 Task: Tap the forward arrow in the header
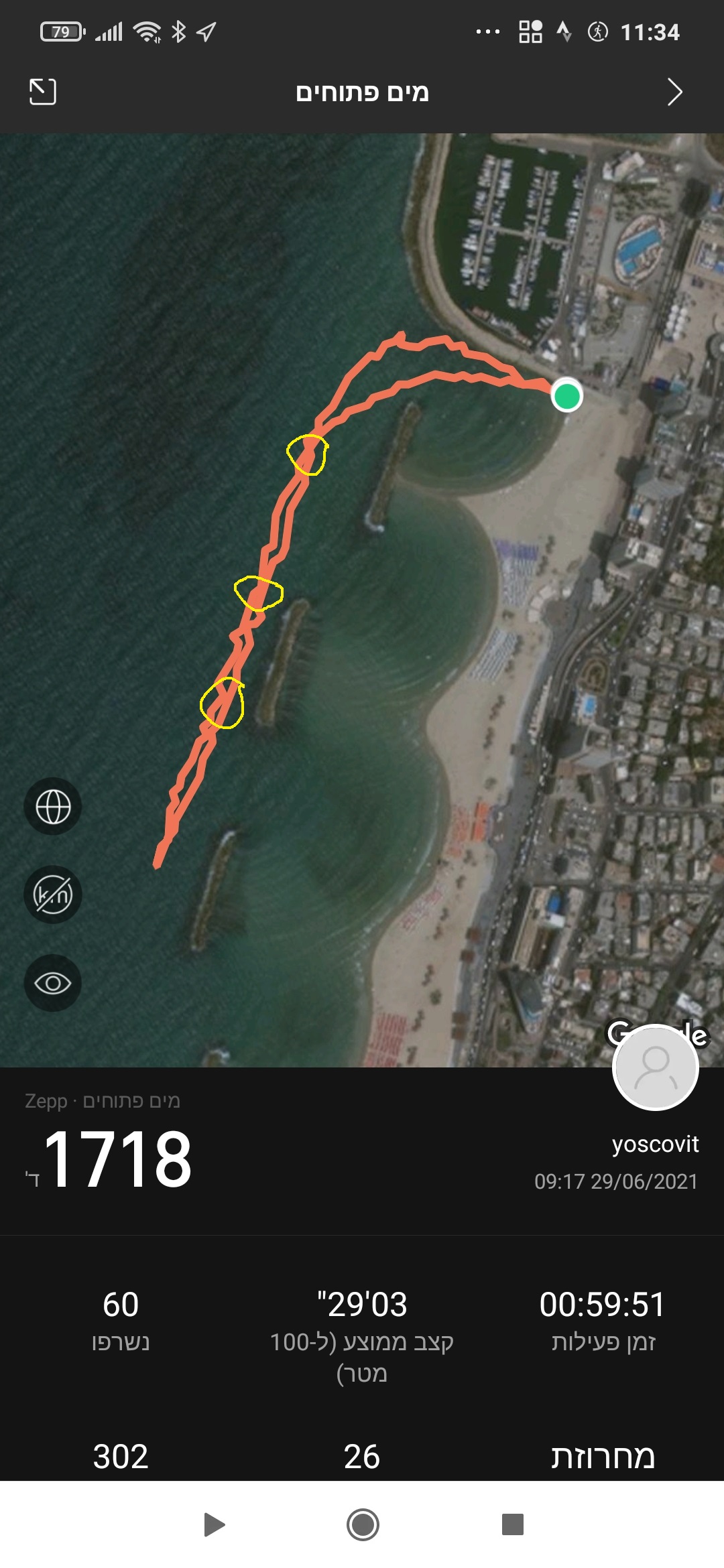pyautogui.click(x=674, y=92)
